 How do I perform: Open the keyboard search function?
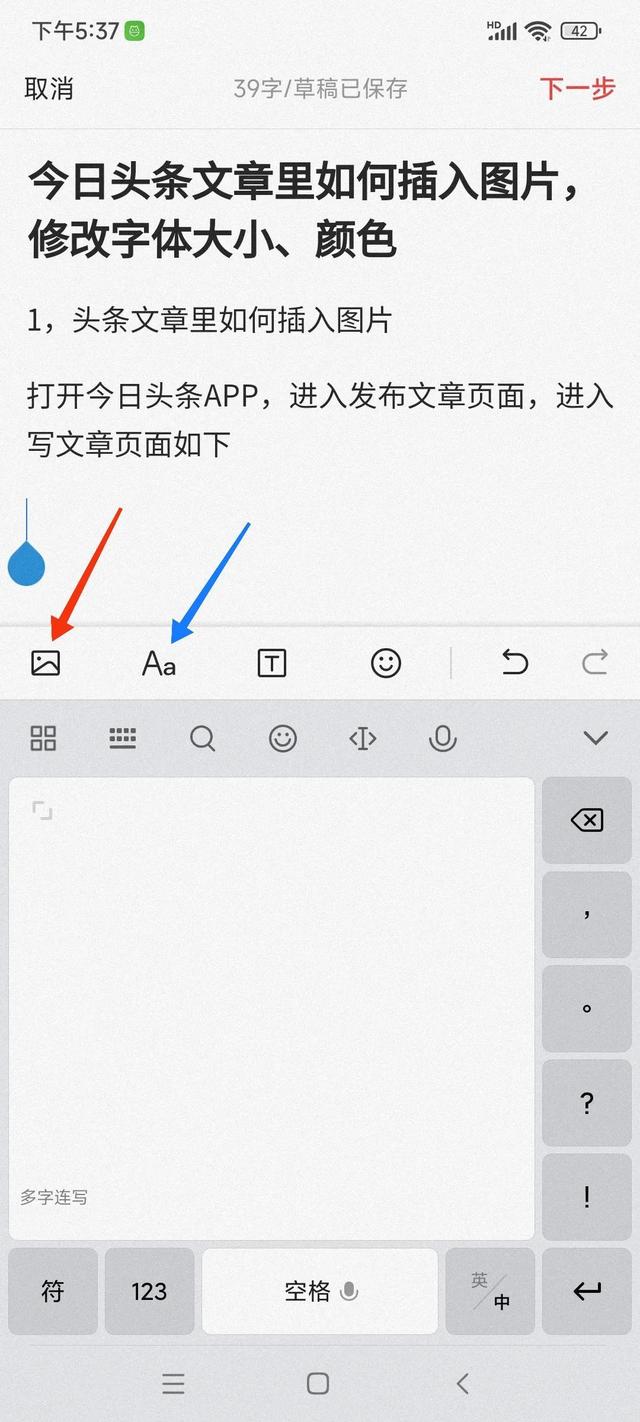click(202, 739)
